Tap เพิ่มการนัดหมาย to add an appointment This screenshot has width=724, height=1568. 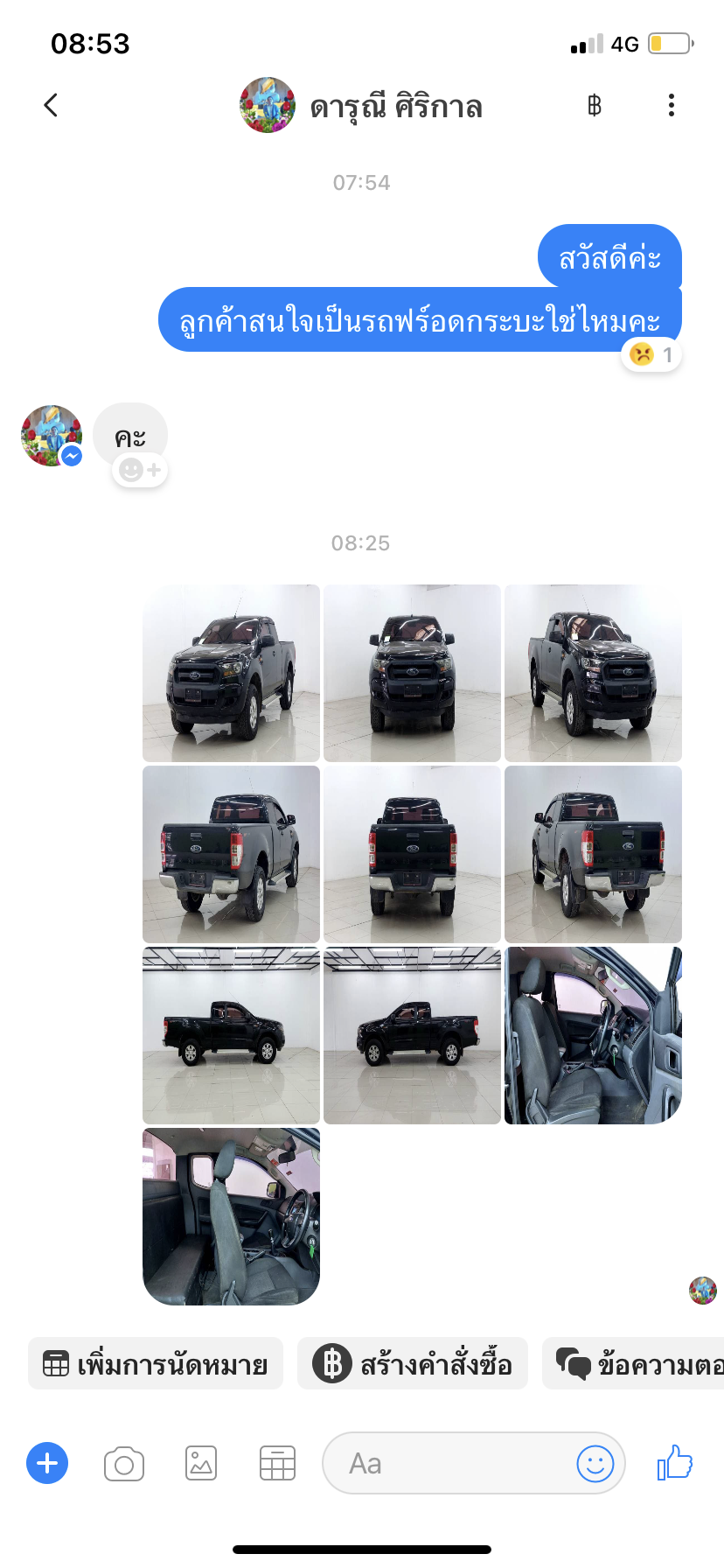(156, 1363)
